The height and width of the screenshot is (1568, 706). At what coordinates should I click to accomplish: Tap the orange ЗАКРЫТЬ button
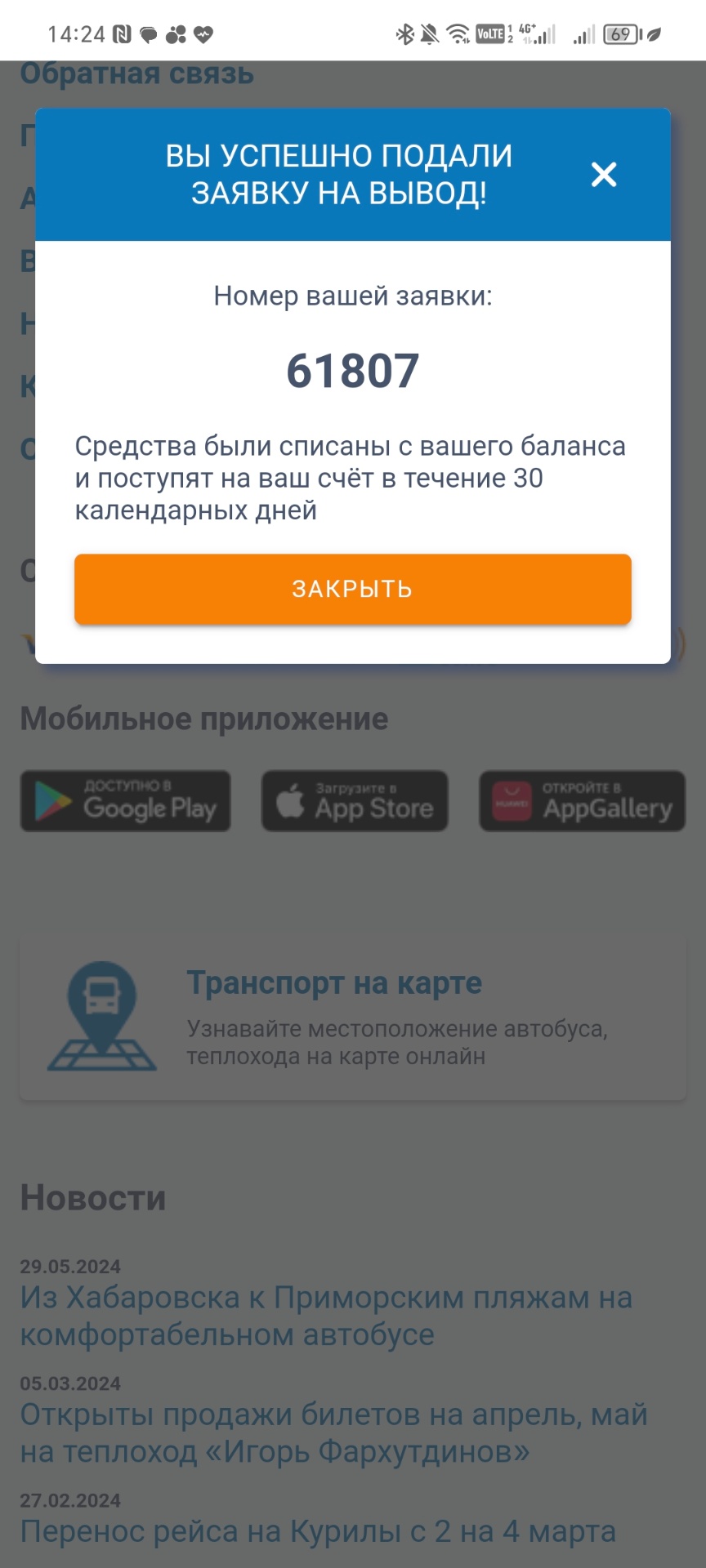[x=352, y=589]
